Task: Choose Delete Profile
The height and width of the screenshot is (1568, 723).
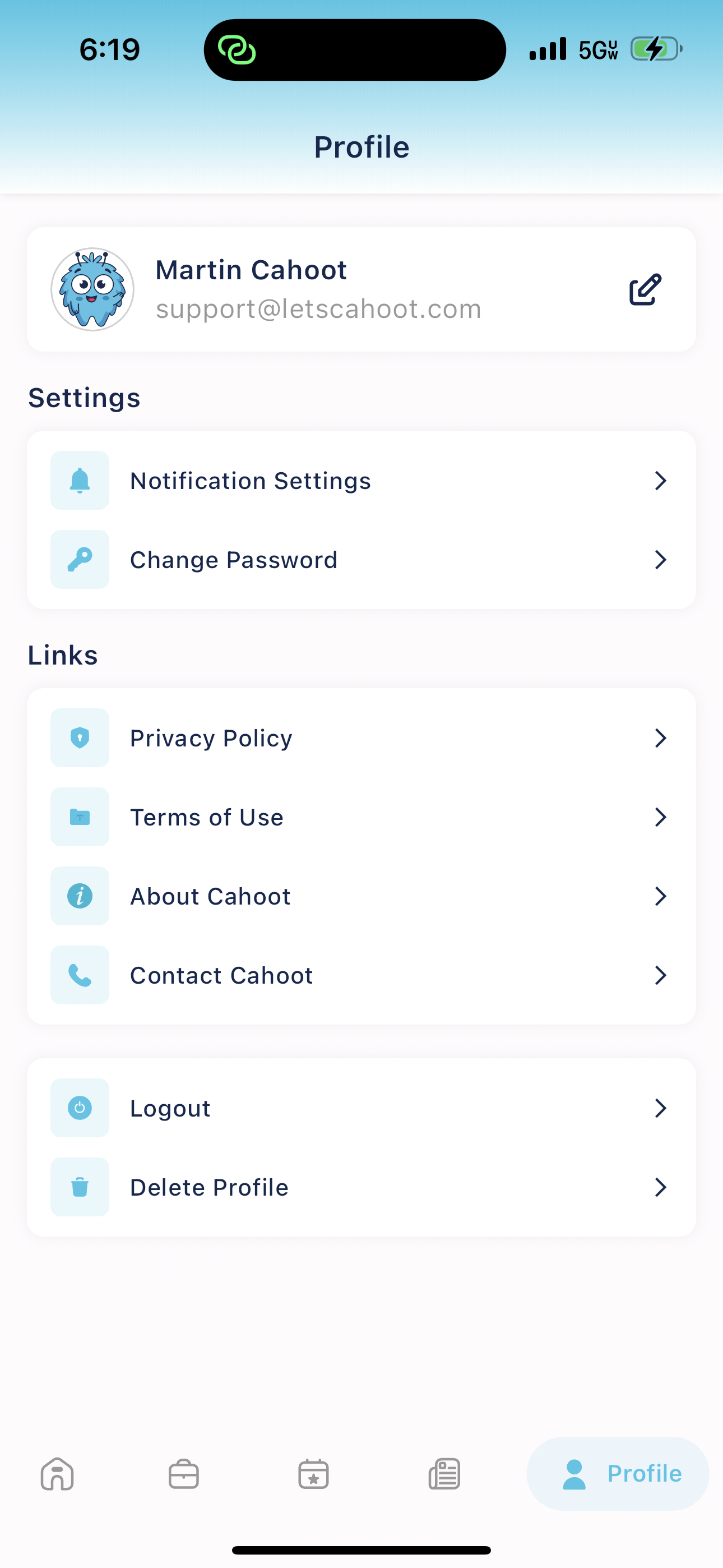Action: click(361, 1188)
